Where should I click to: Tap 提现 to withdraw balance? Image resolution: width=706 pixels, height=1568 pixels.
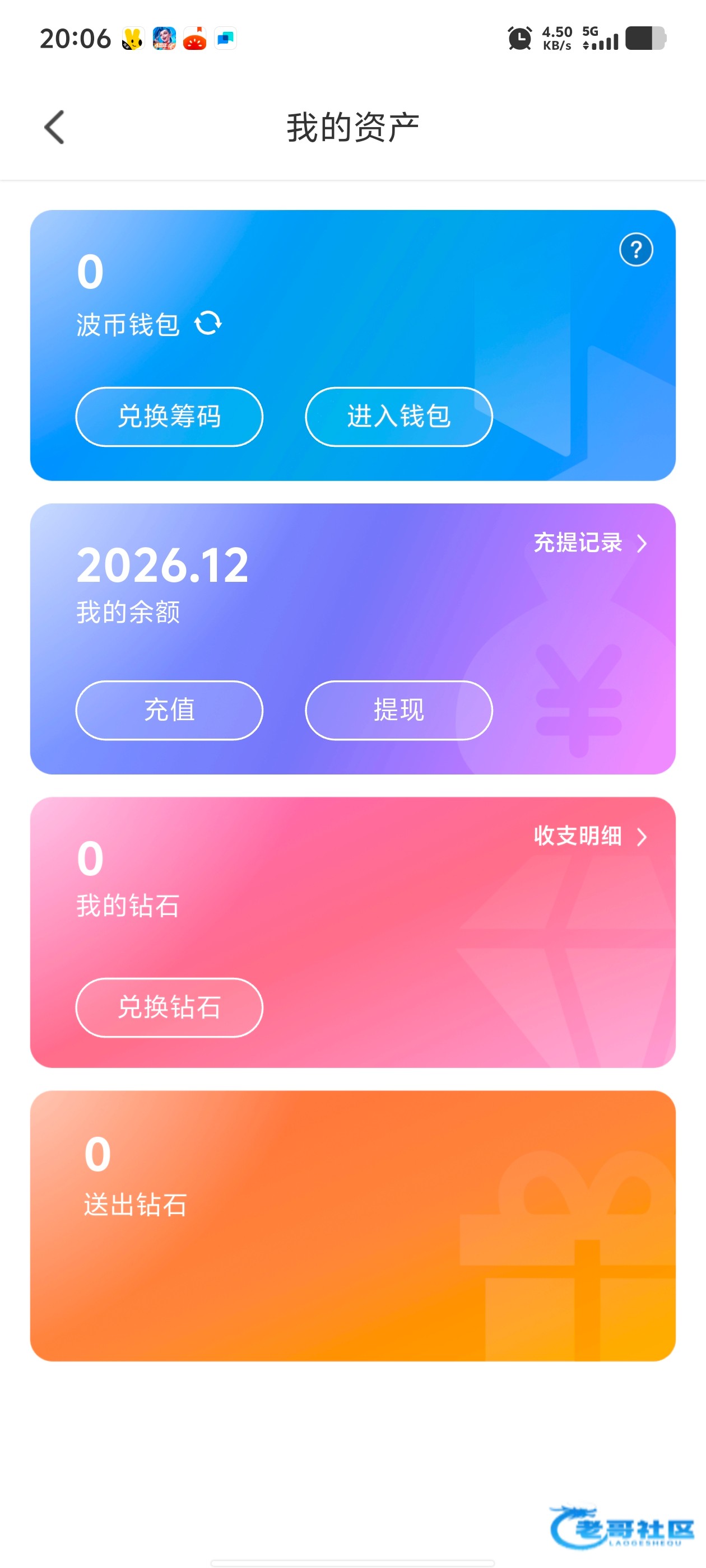click(x=399, y=710)
